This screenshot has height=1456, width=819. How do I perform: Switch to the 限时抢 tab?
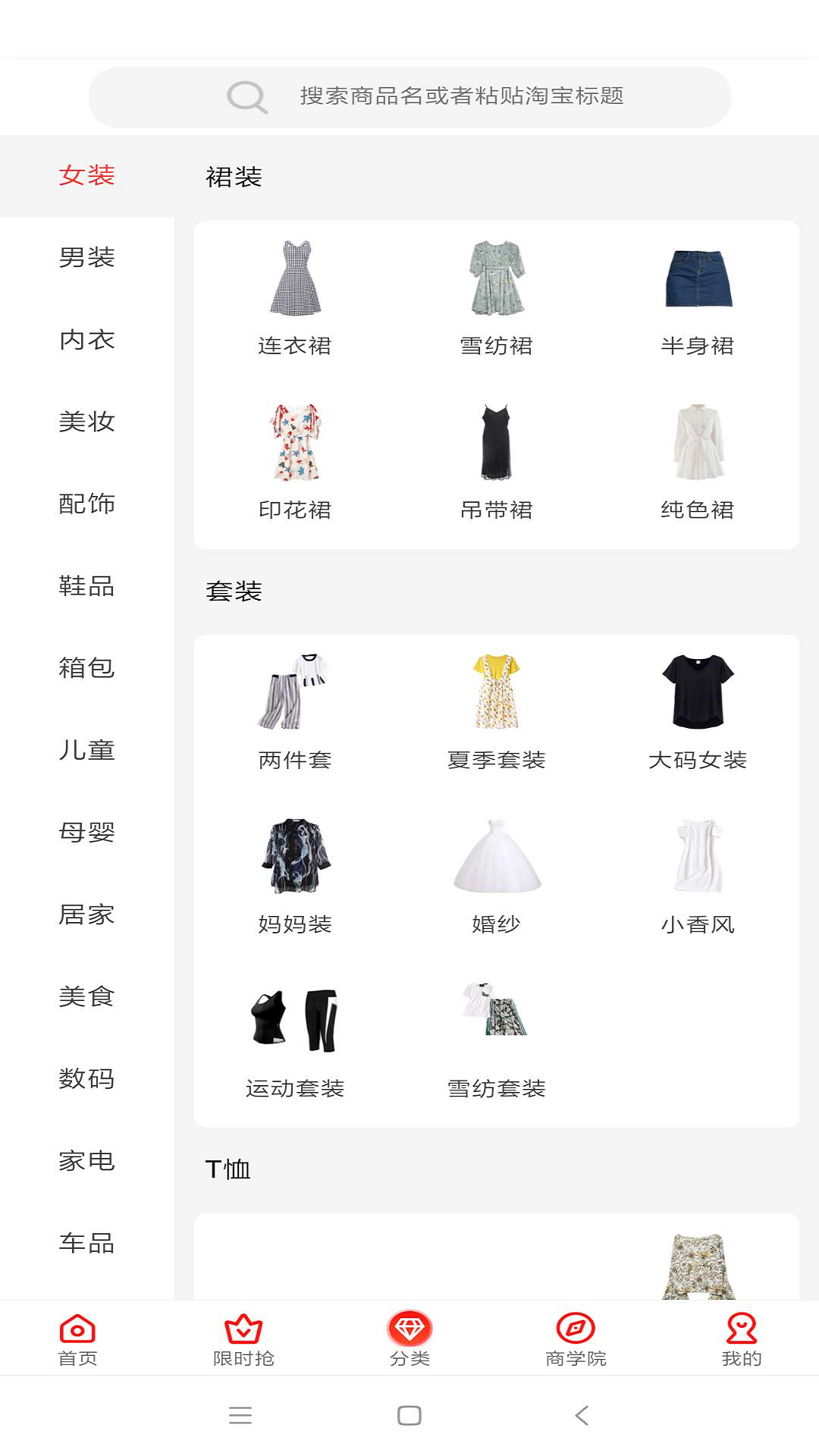pos(243,1339)
